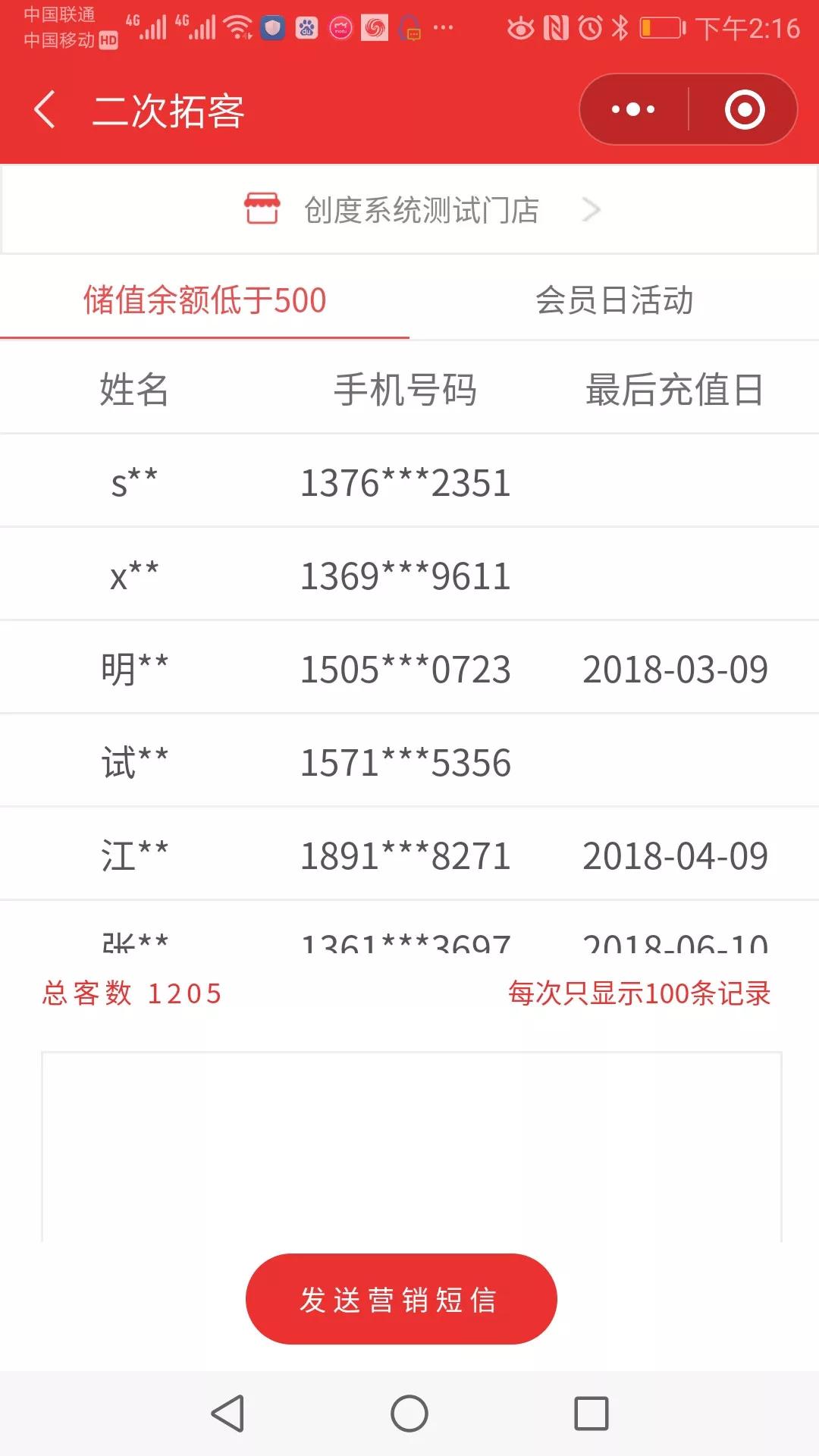Tap the chevron next to the store name
Image resolution: width=819 pixels, height=1456 pixels.
(592, 209)
